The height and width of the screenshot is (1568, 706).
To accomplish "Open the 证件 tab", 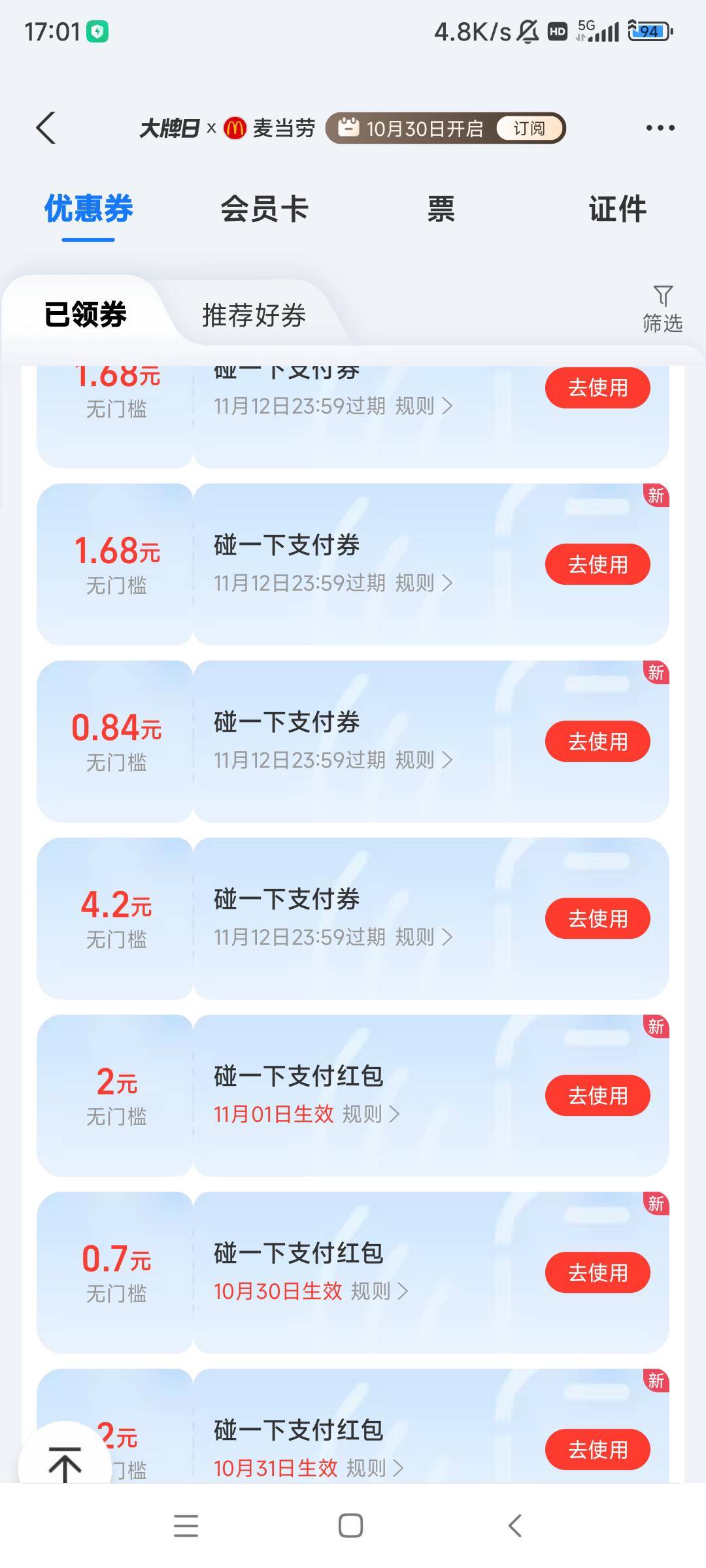I will click(618, 209).
